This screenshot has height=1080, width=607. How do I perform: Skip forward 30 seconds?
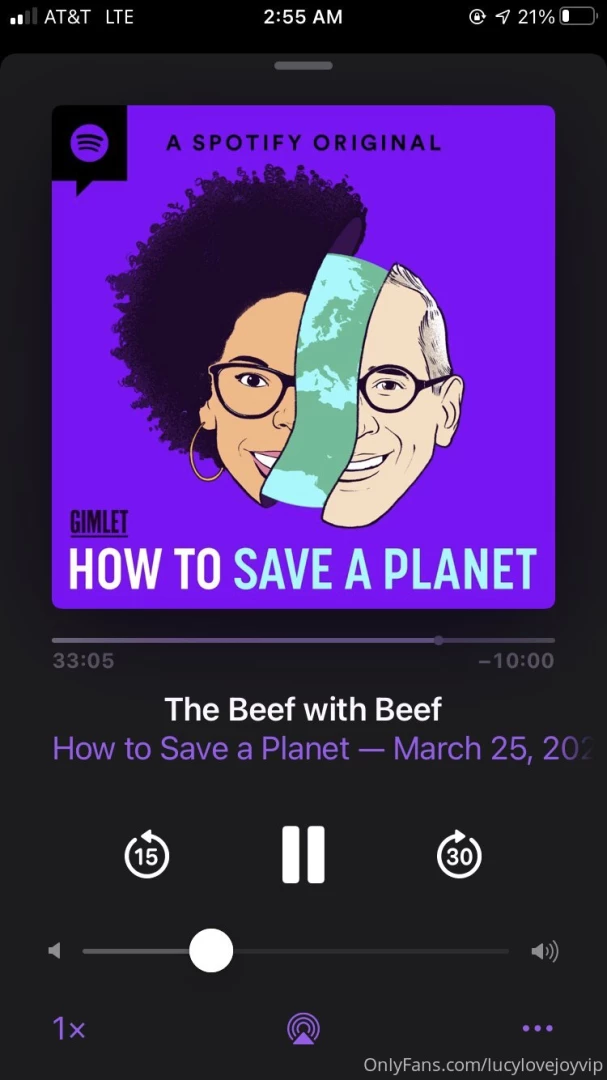click(x=459, y=856)
